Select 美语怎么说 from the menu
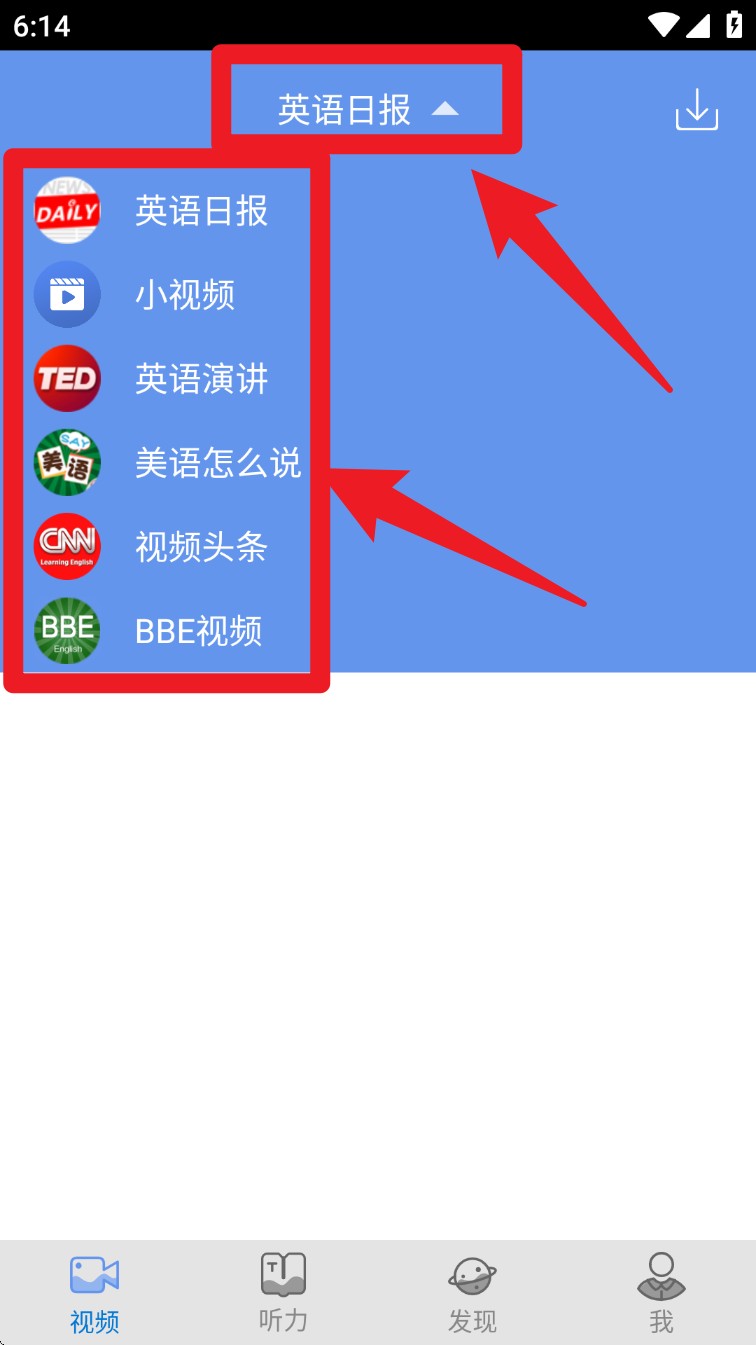This screenshot has height=1345, width=756. pos(167,463)
